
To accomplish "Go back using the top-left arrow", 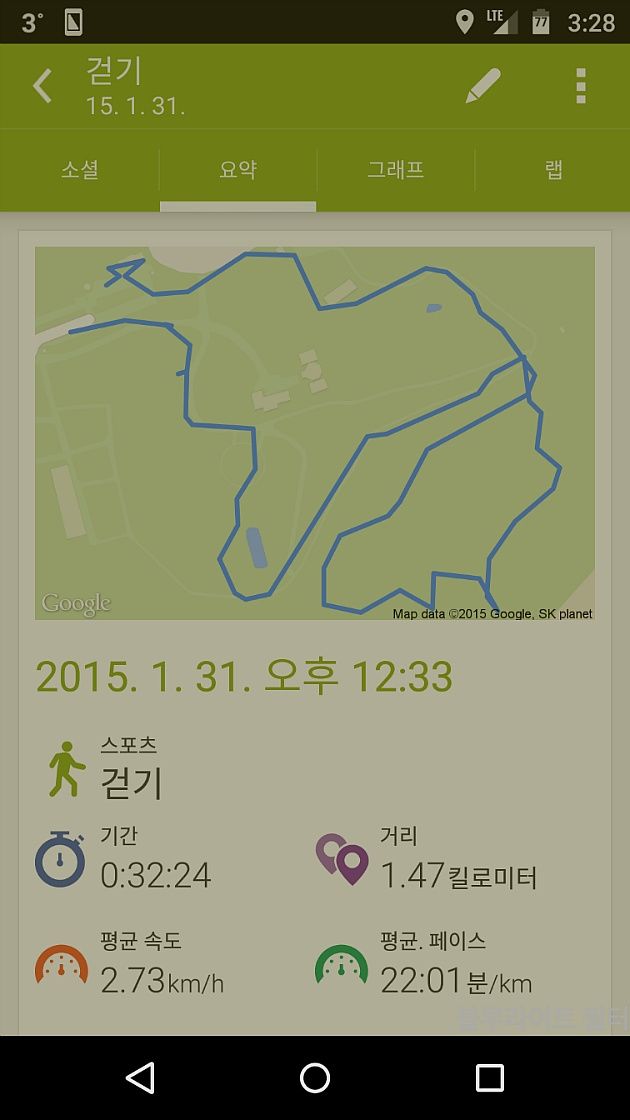I will pyautogui.click(x=42, y=86).
